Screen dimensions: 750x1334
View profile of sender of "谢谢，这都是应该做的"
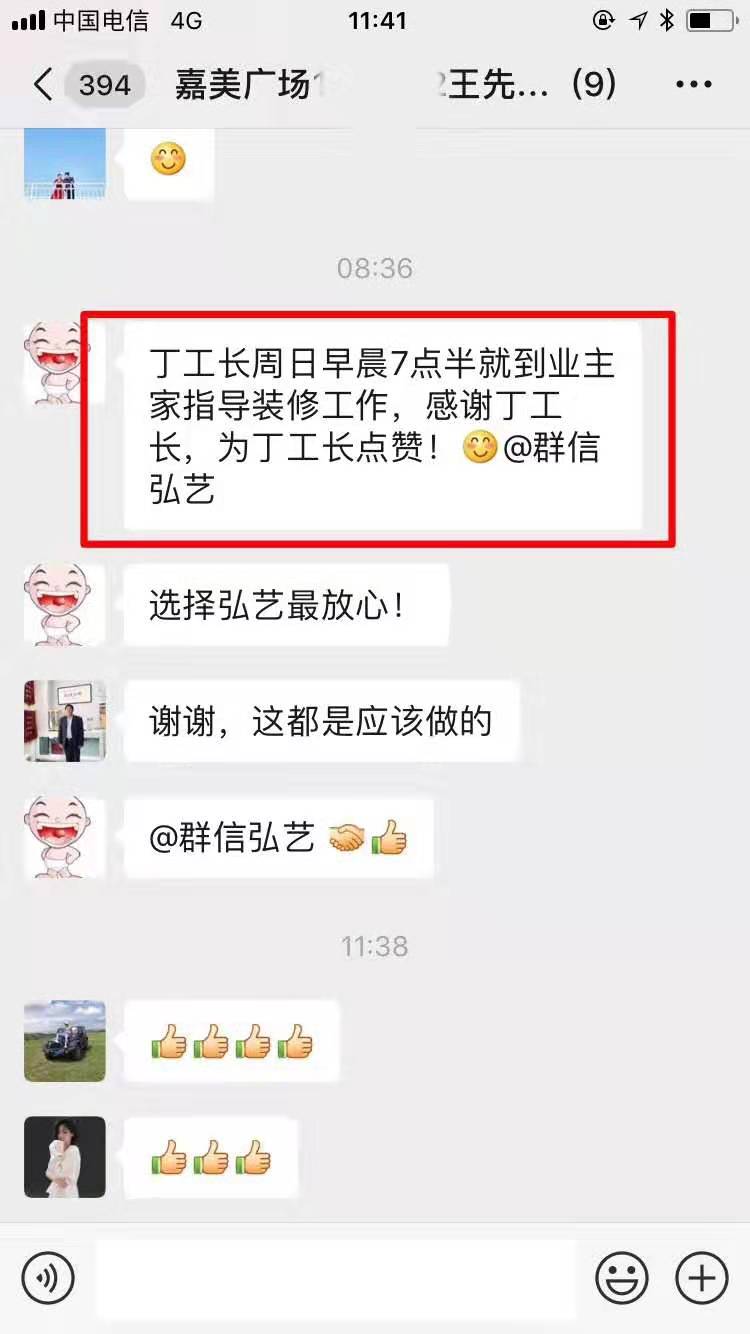tap(64, 721)
